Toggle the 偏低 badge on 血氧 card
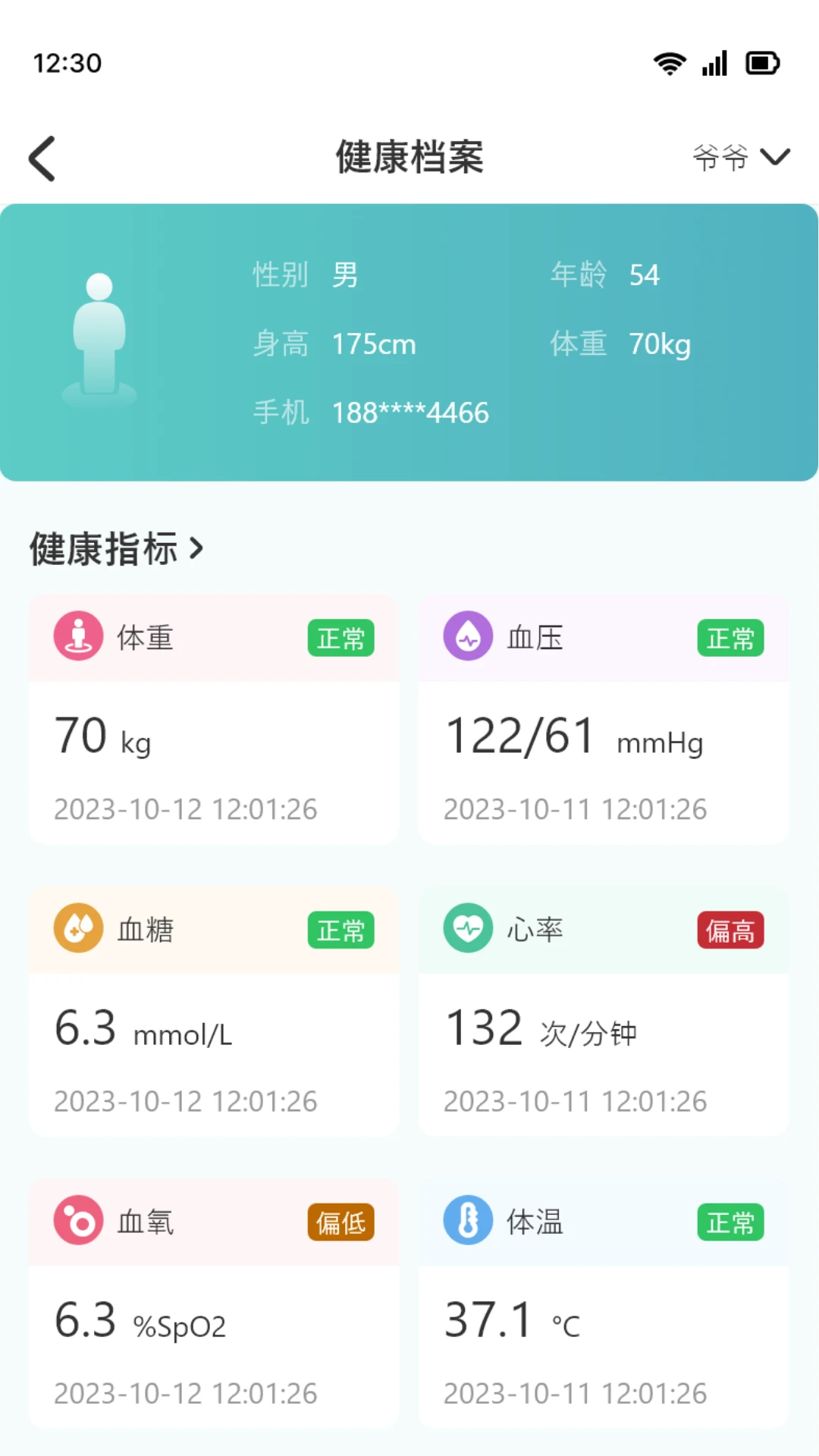 [340, 1222]
